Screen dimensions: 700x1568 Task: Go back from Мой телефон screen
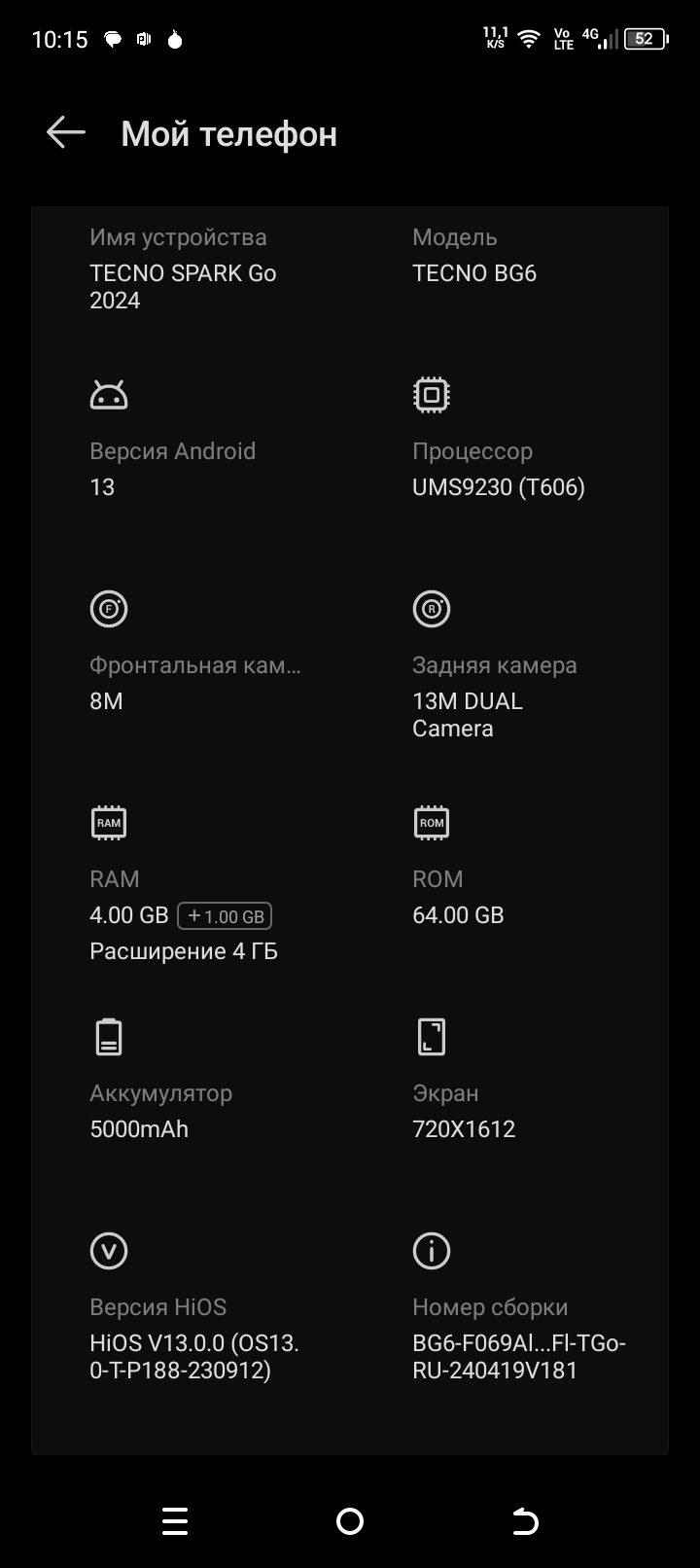[66, 133]
